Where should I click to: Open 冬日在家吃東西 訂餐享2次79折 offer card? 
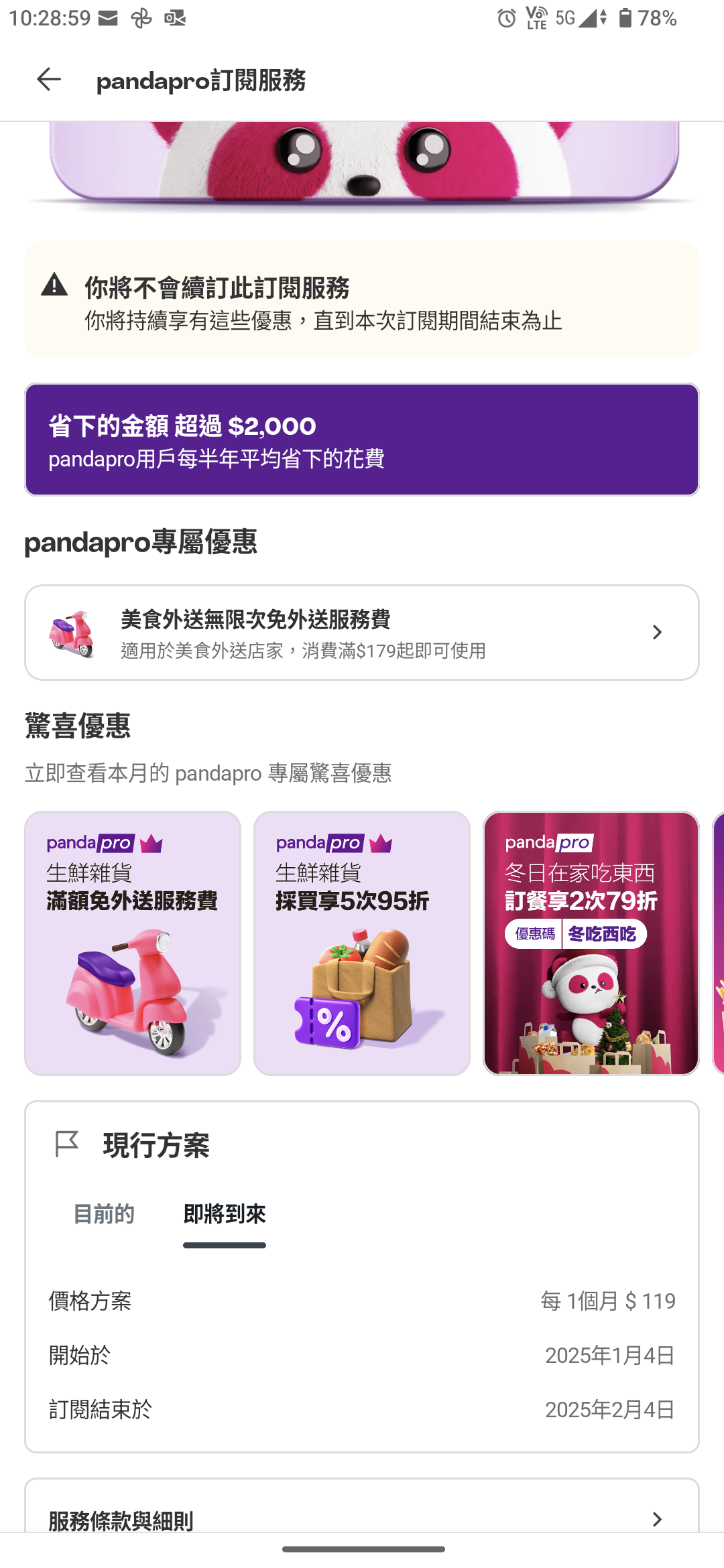[591, 943]
